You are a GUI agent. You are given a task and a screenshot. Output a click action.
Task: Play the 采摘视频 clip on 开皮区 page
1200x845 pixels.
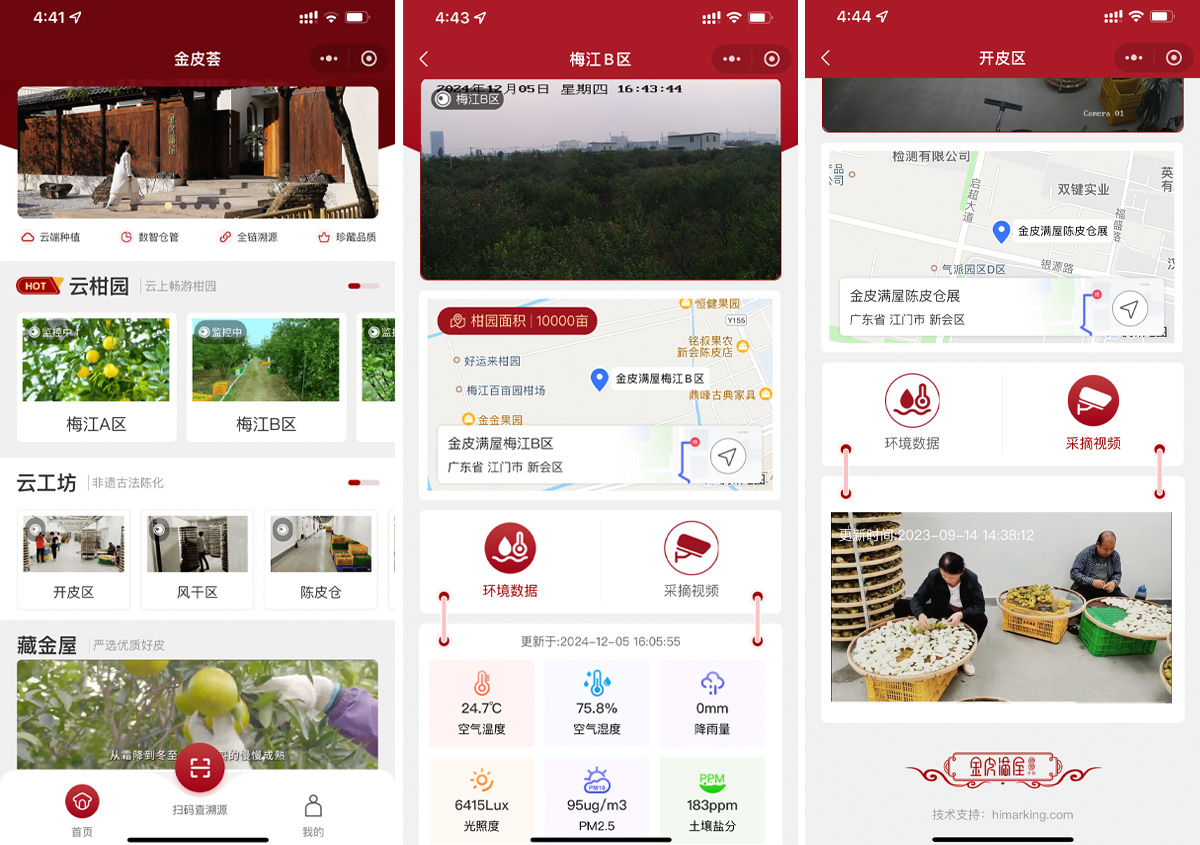[x=1001, y=606]
